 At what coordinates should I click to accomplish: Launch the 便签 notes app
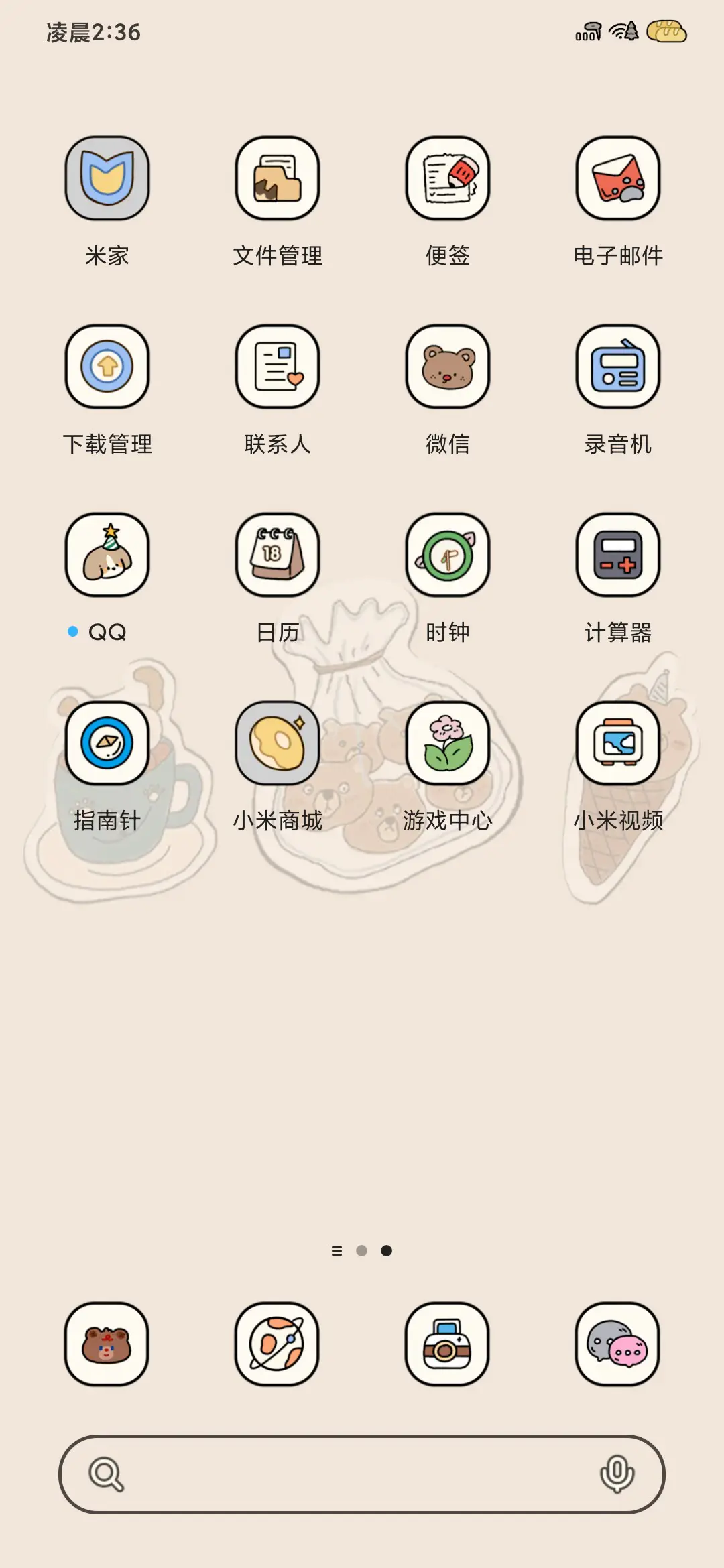pos(448,180)
